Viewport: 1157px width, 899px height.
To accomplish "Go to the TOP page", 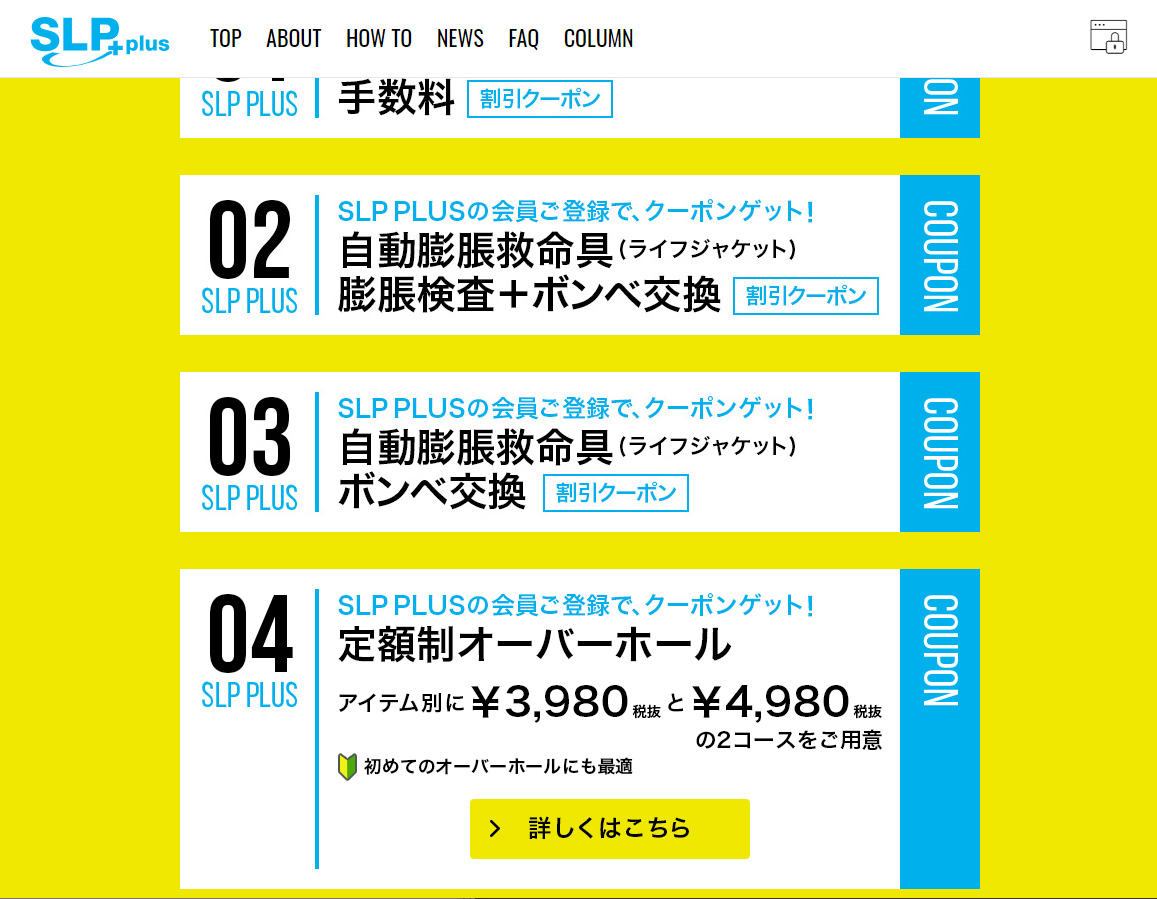I will click(x=225, y=38).
